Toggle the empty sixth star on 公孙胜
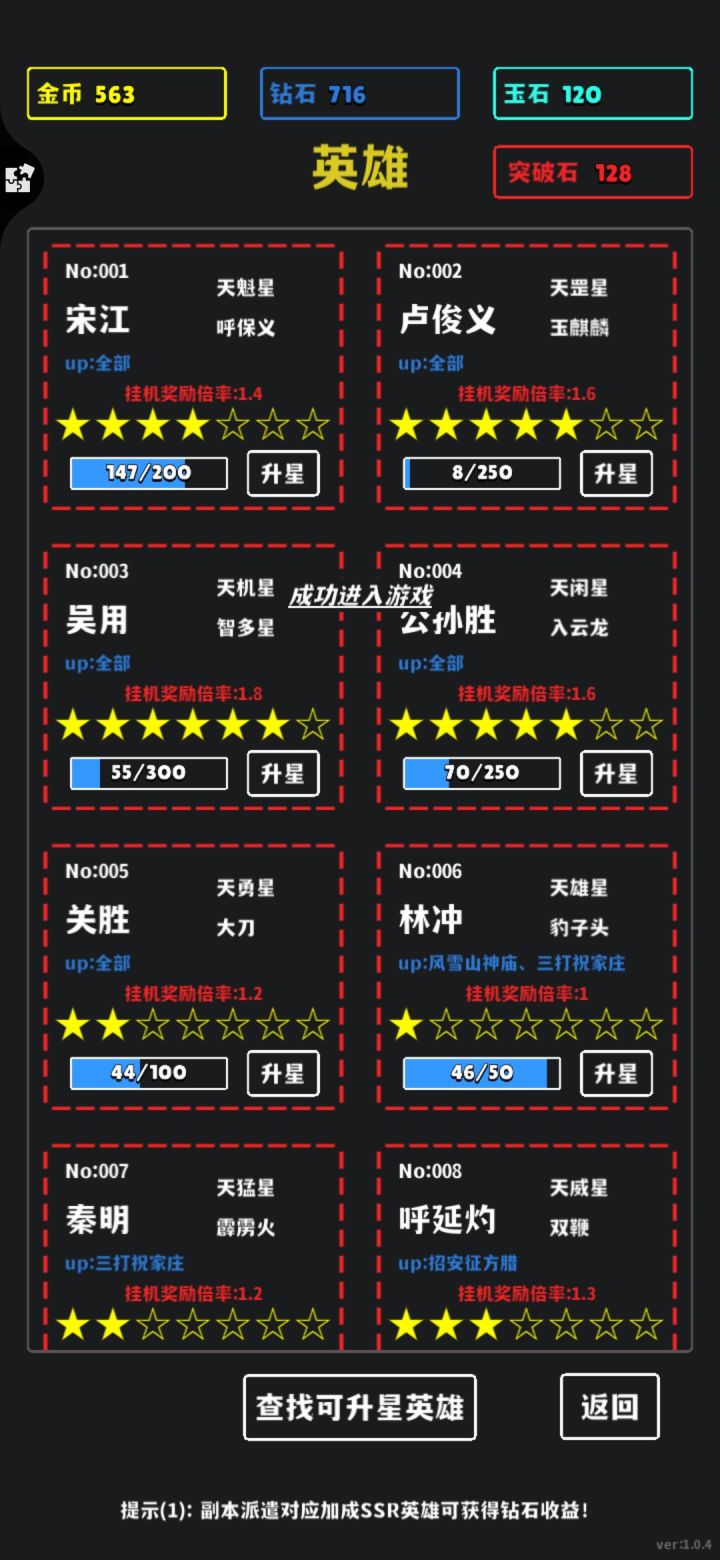 click(x=606, y=725)
